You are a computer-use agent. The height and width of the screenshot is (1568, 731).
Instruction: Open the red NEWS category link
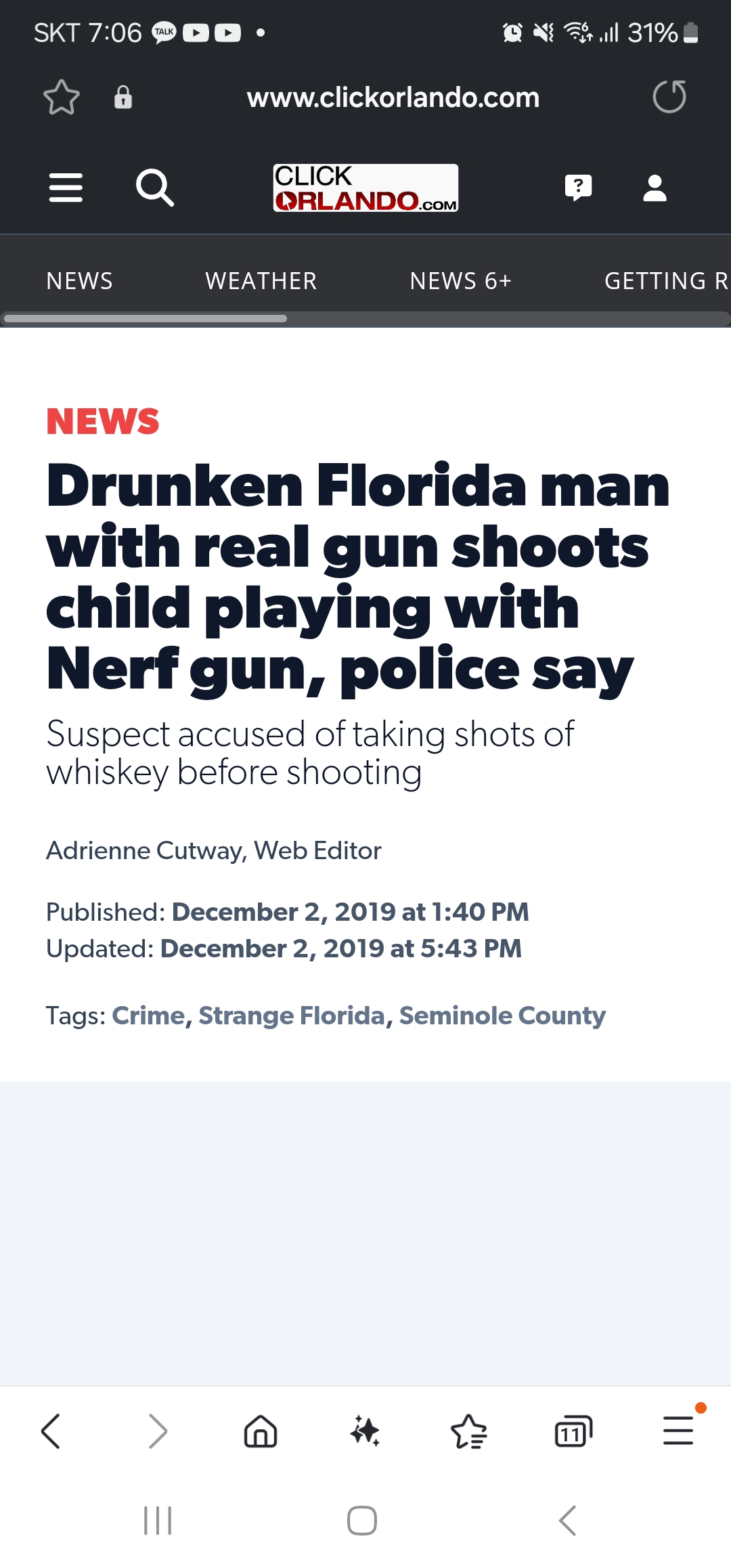pyautogui.click(x=103, y=421)
